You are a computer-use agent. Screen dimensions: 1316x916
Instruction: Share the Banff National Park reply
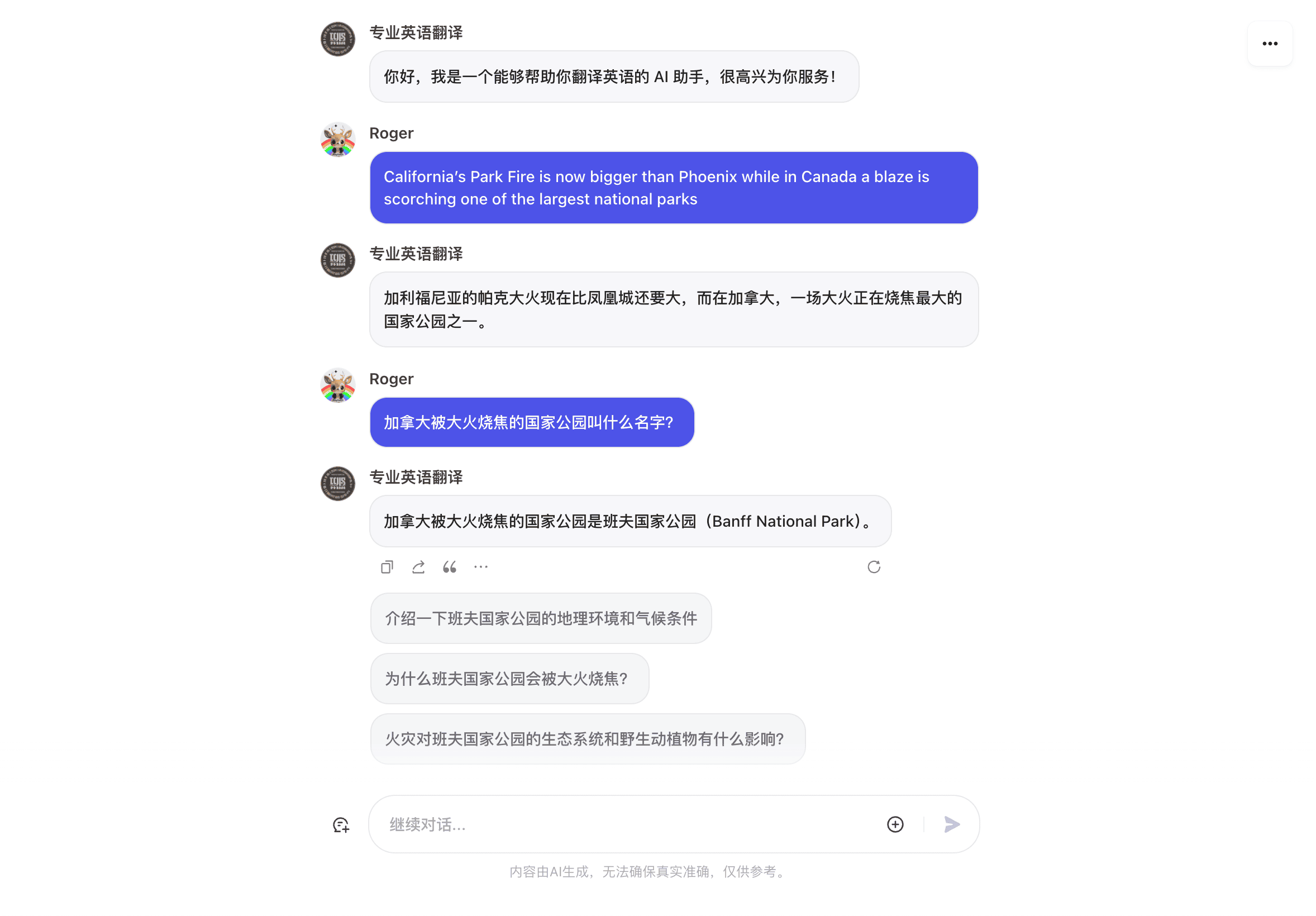418,567
